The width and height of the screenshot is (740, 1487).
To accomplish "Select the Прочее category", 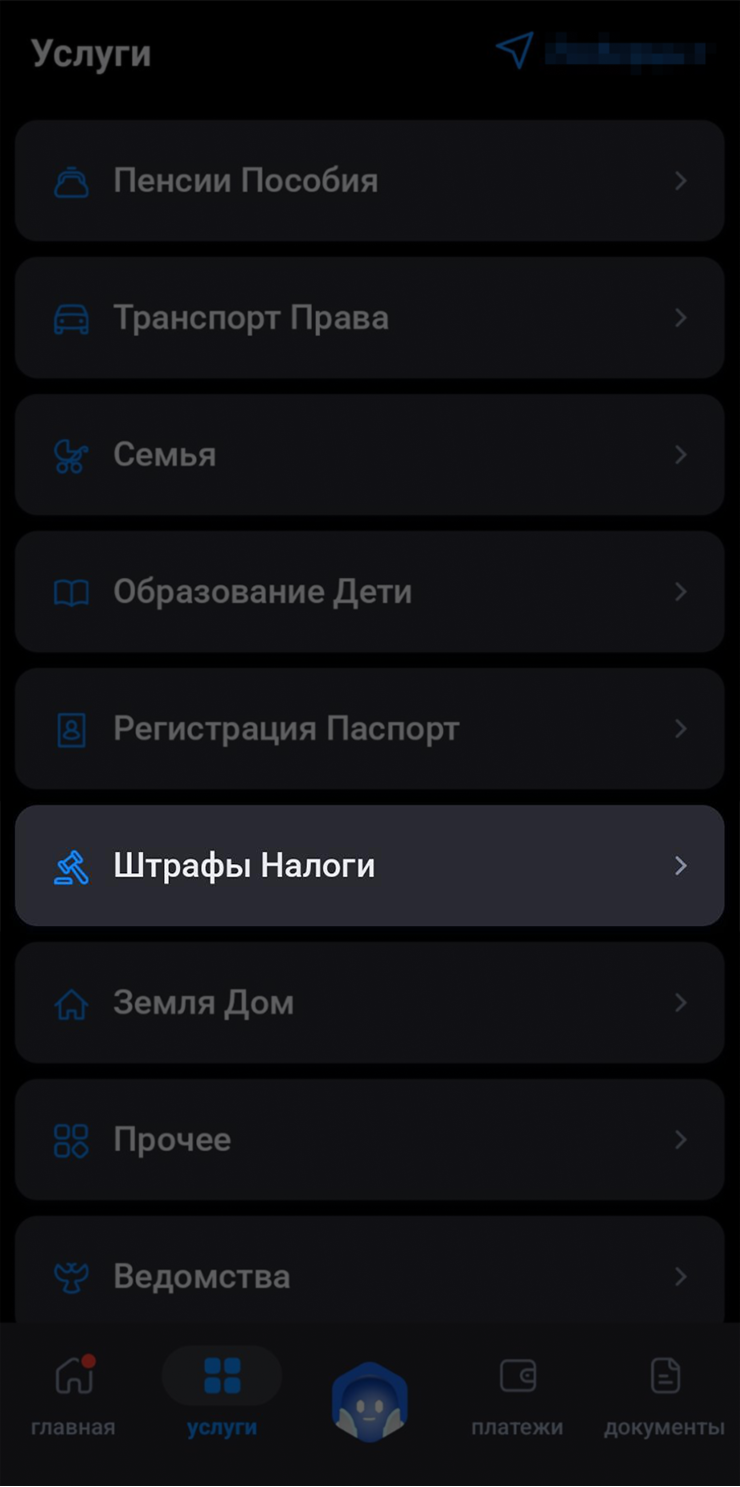I will coord(369,1140).
